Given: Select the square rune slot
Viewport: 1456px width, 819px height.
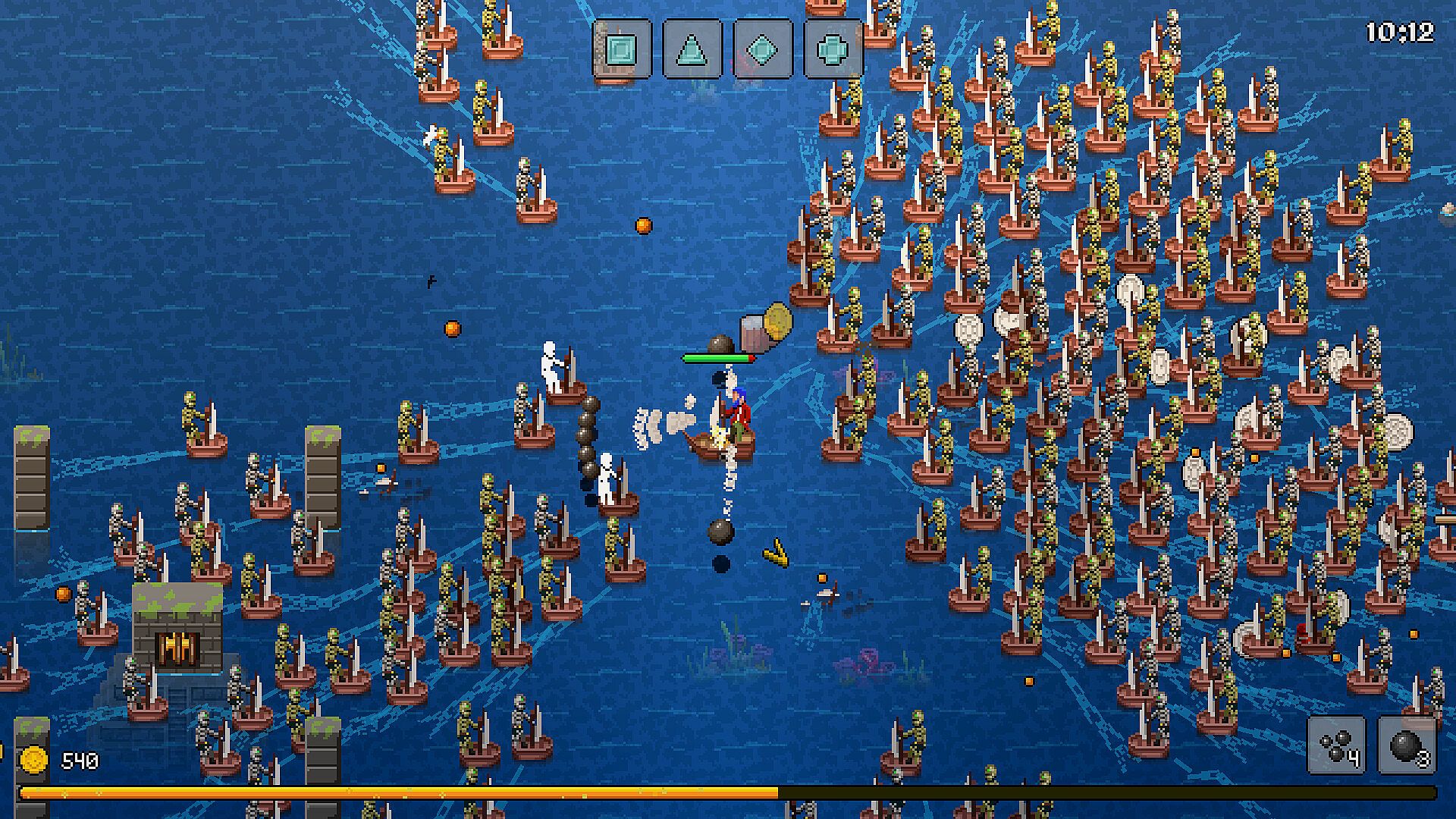Looking at the screenshot, I should pos(621,50).
